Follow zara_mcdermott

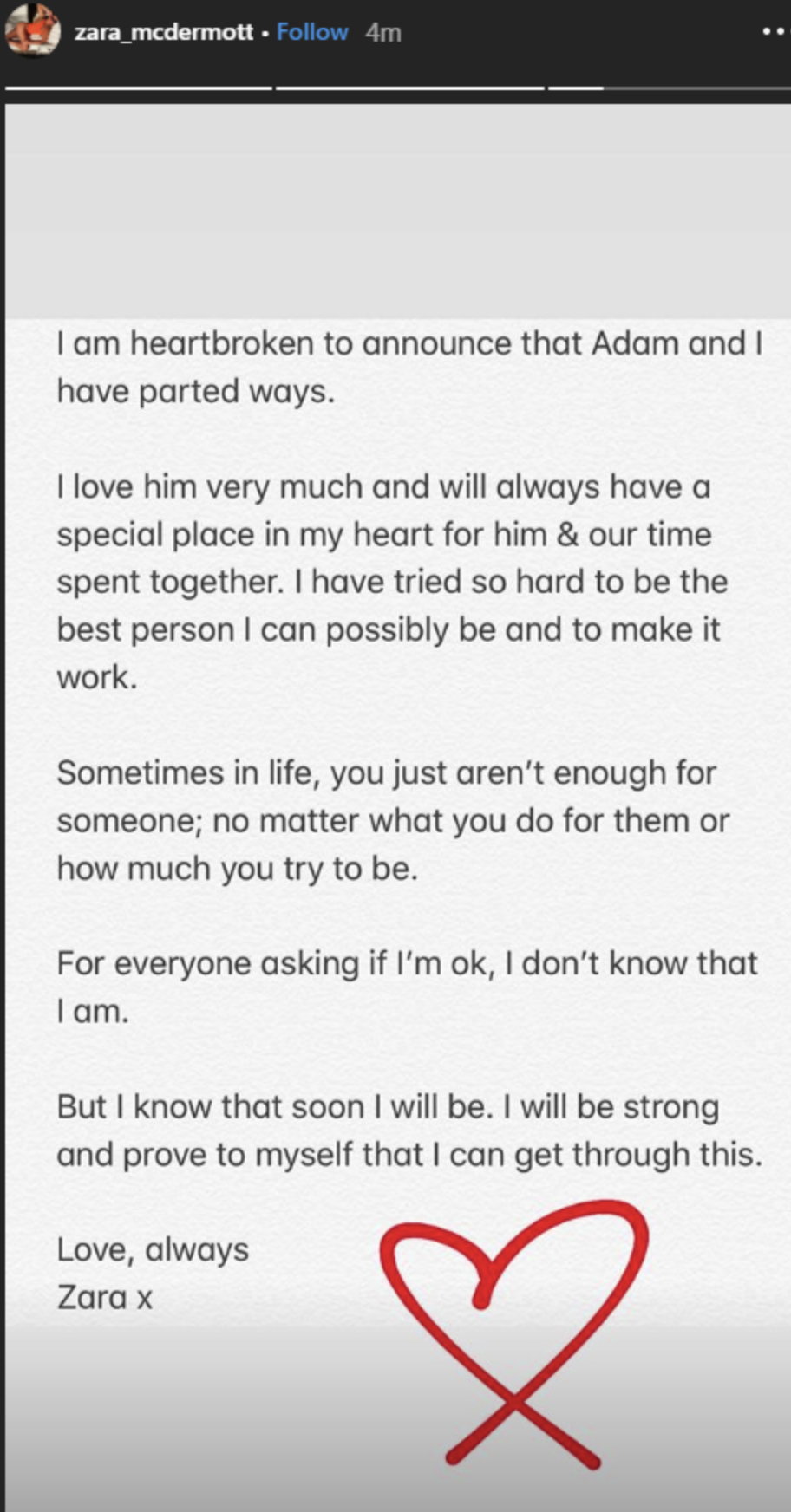coord(312,32)
